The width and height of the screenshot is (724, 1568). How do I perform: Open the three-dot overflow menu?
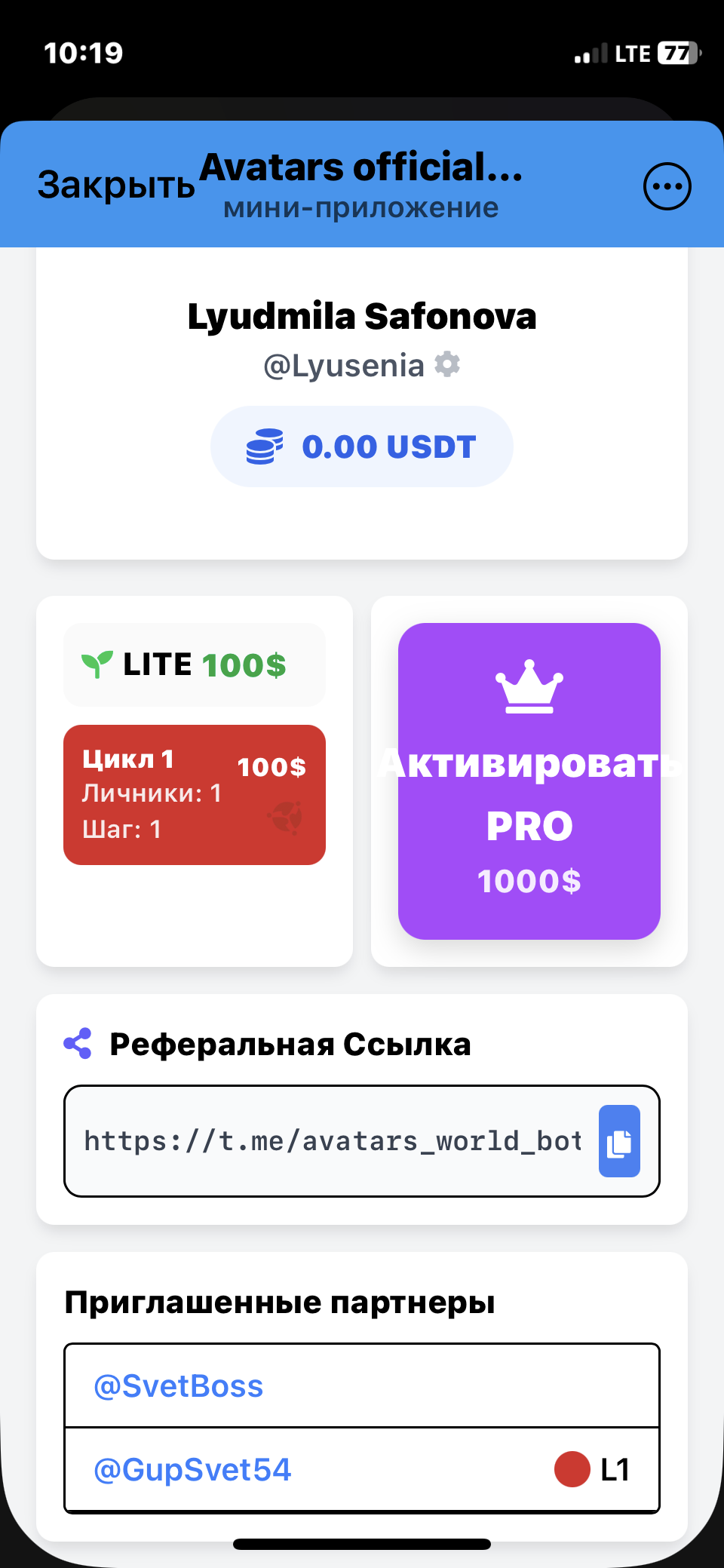pos(667,186)
